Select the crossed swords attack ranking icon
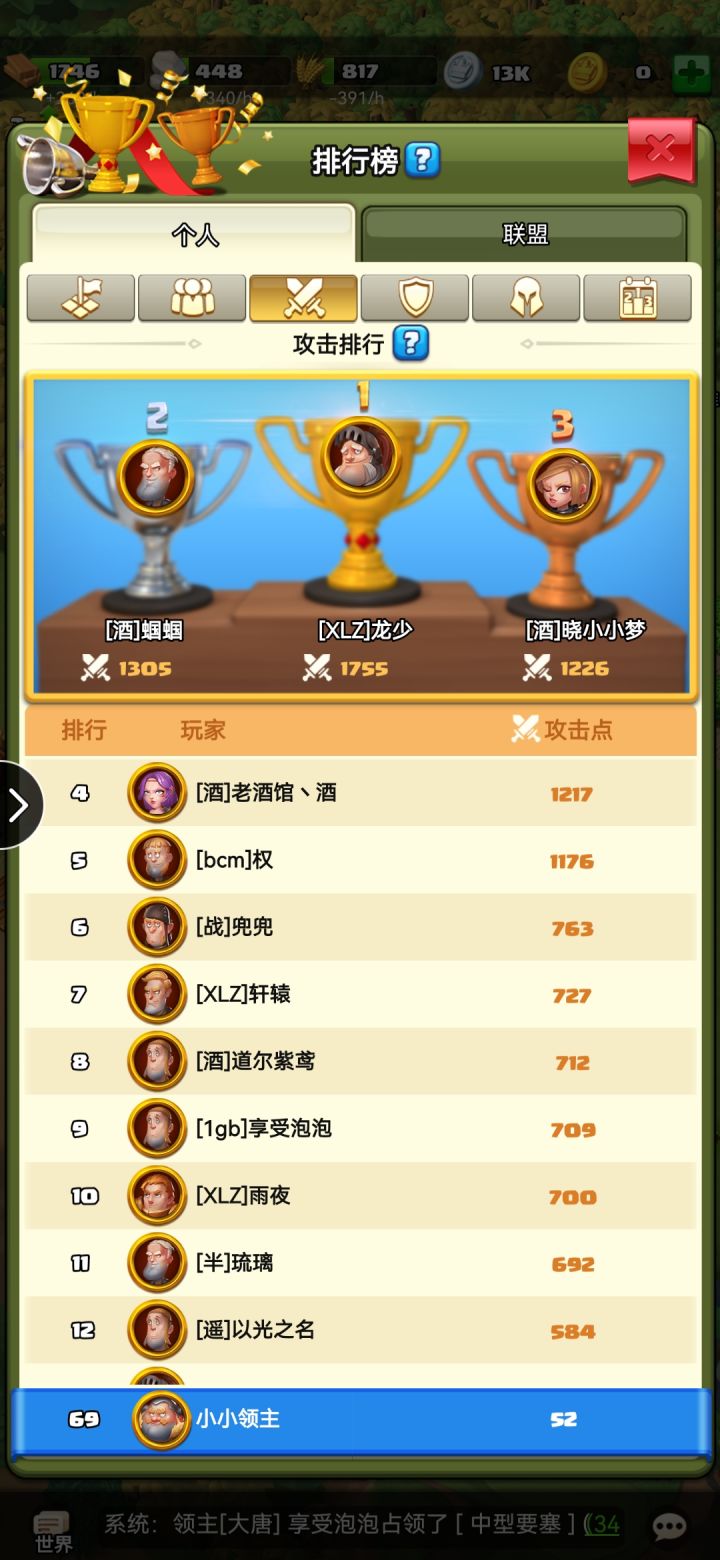Screen dimensions: 720x1560 point(303,297)
